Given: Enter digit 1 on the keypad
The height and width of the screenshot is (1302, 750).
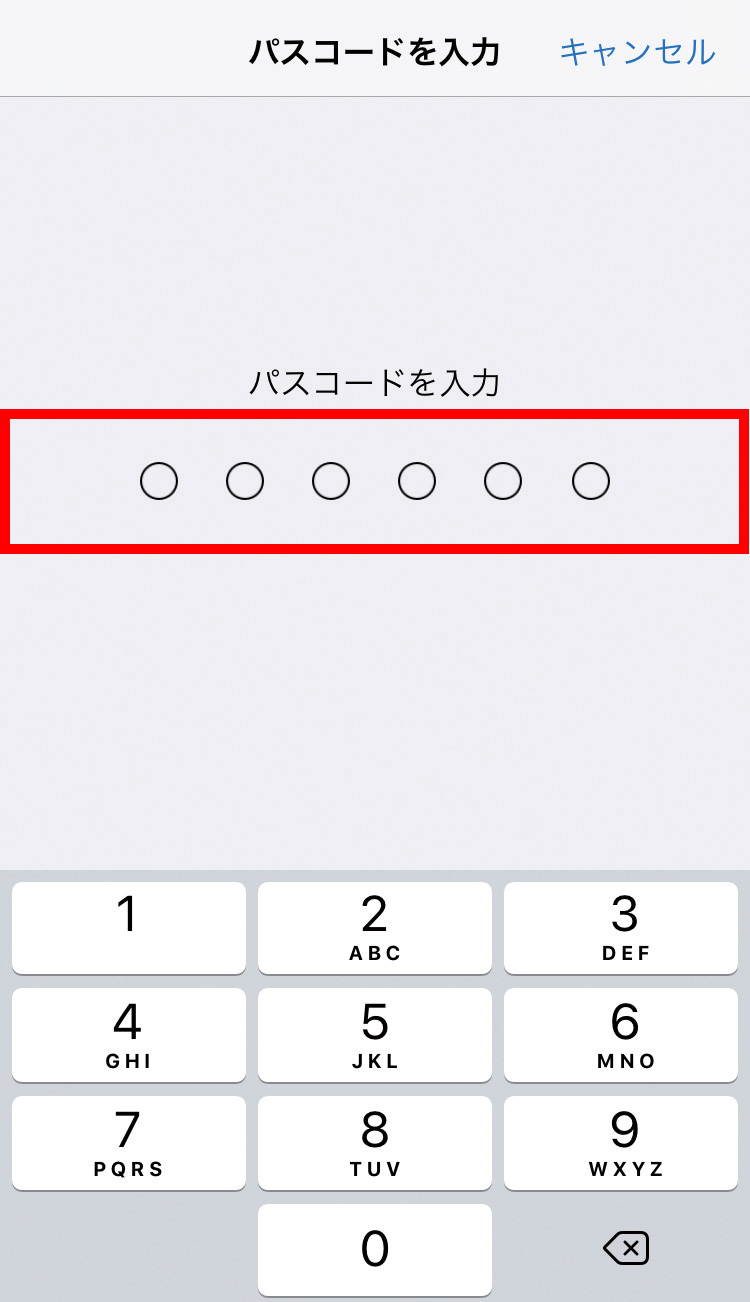Looking at the screenshot, I should 129,928.
